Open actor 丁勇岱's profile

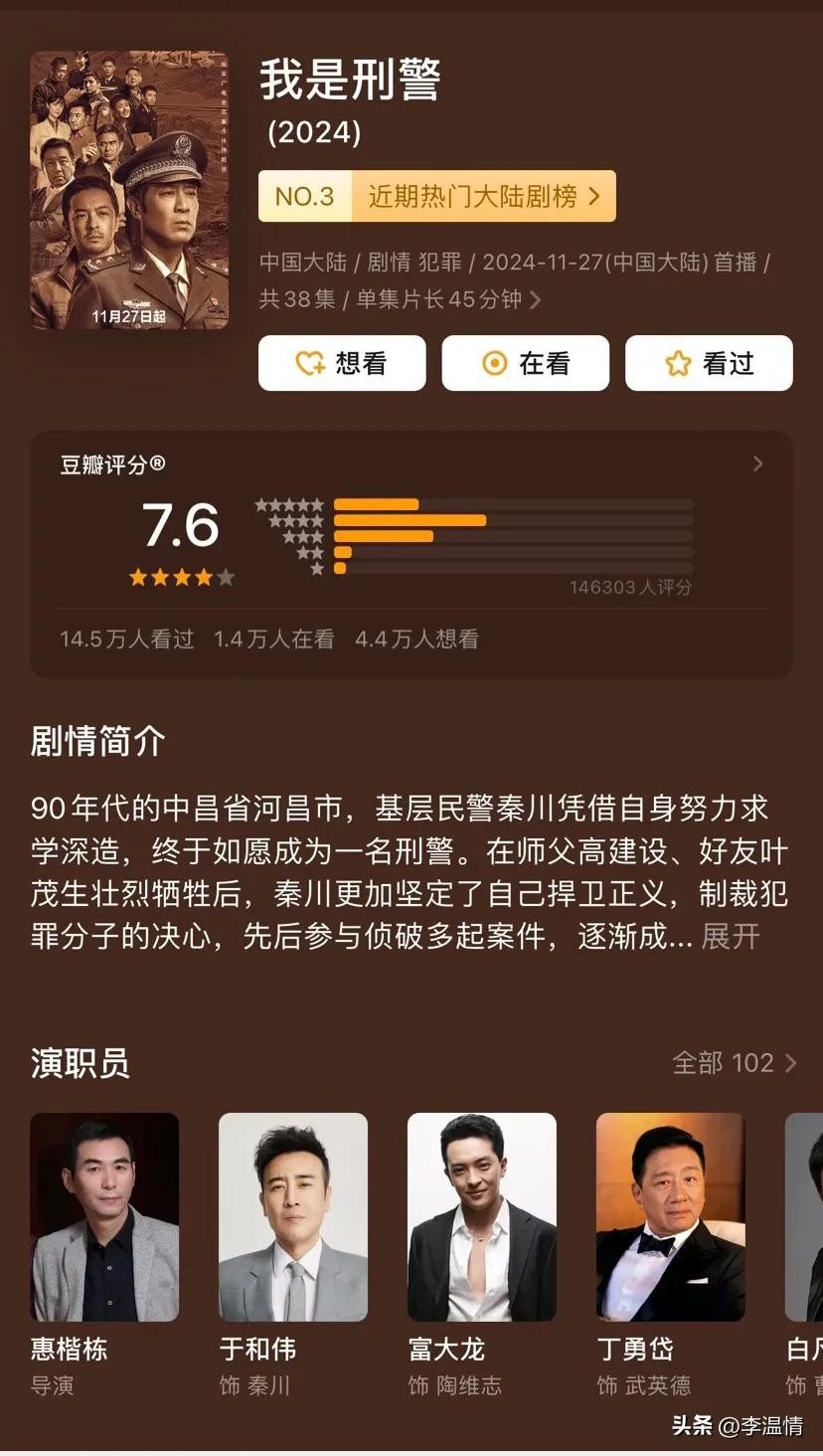(670, 1216)
